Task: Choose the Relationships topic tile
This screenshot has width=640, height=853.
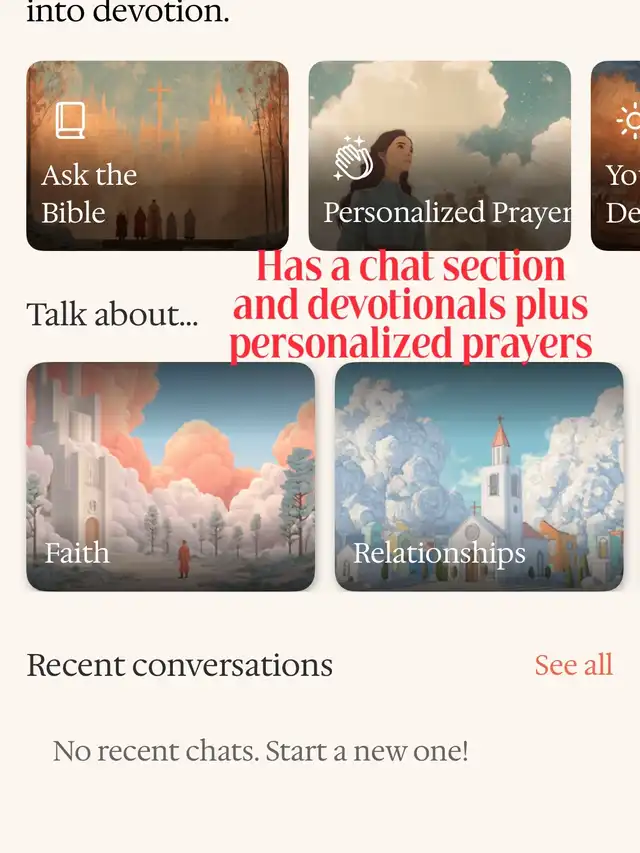Action: (478, 476)
